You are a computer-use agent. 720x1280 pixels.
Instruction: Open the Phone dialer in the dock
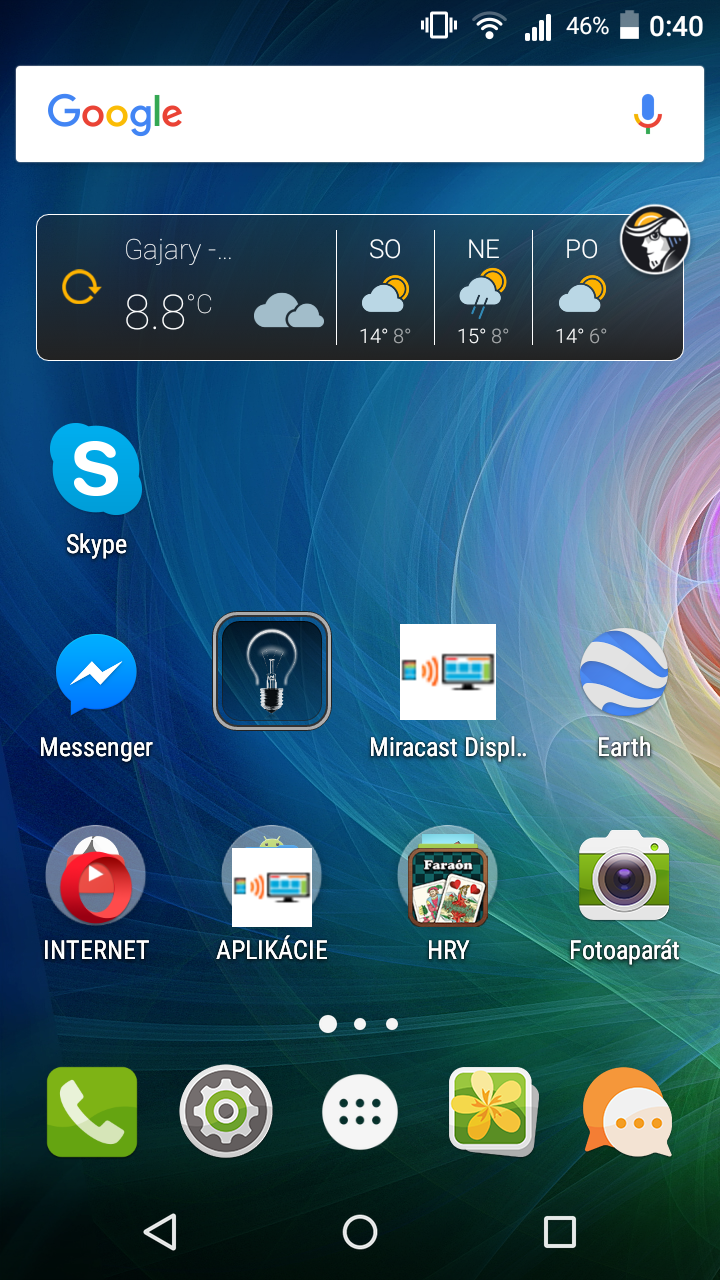92,1112
